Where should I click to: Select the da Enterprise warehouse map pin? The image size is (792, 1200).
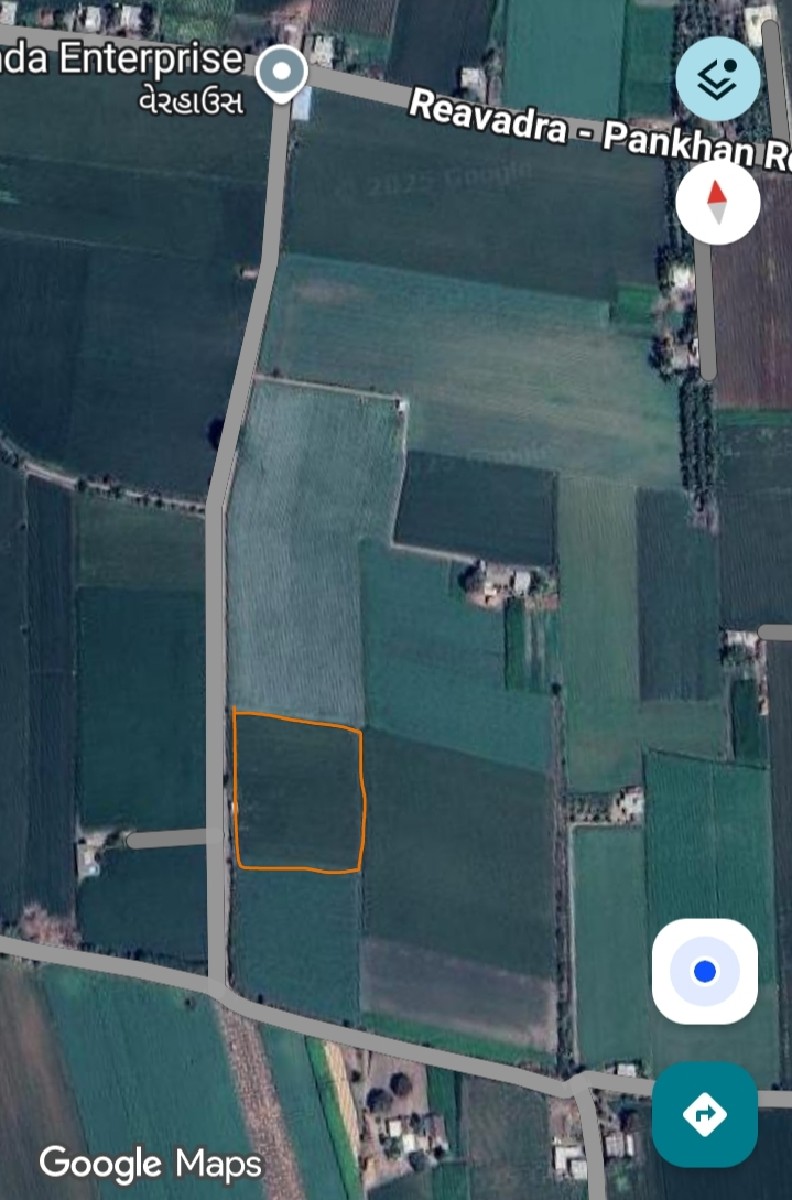click(x=283, y=72)
